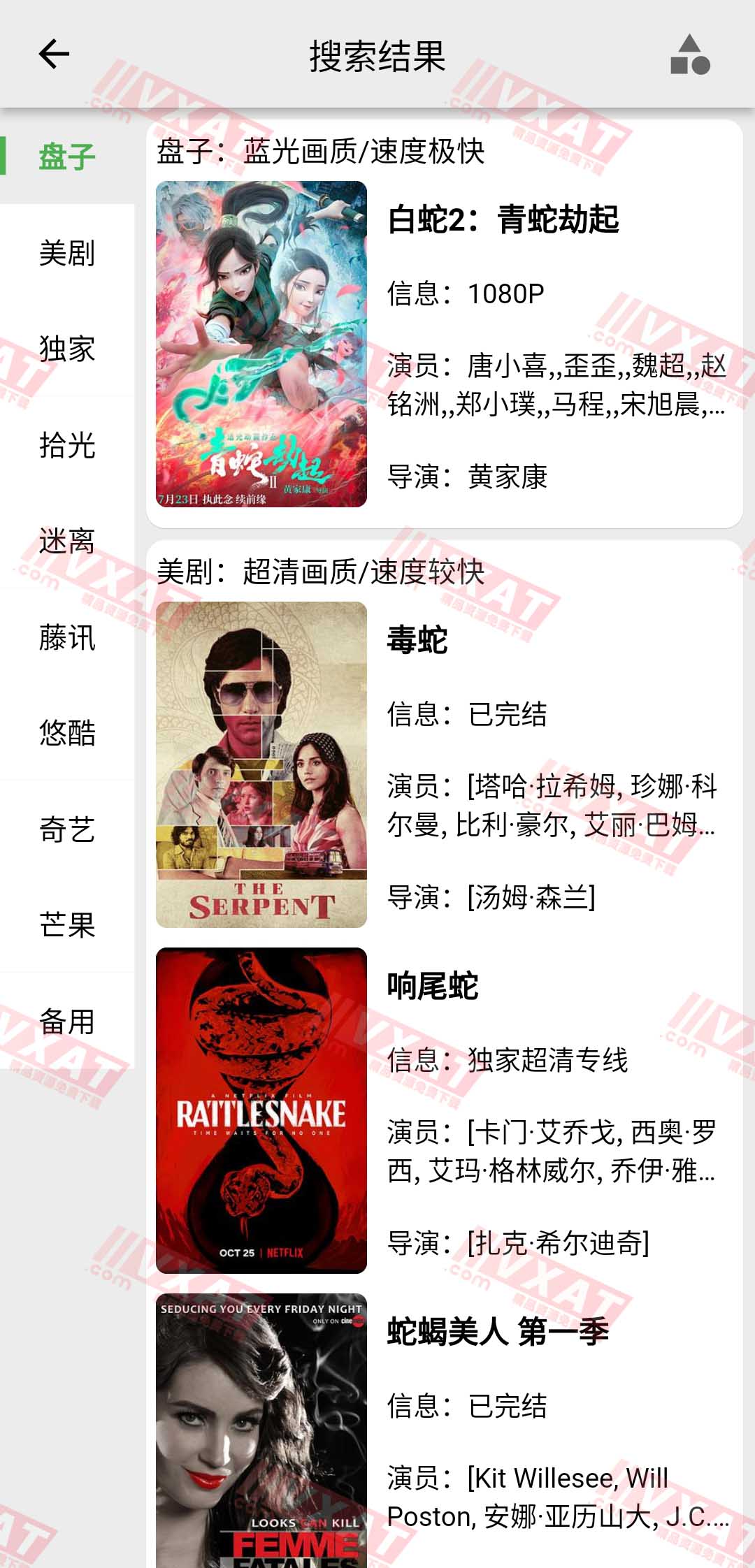Screen dimensions: 755x1568
Task: Select the 芒果 source tab
Action: [67, 925]
